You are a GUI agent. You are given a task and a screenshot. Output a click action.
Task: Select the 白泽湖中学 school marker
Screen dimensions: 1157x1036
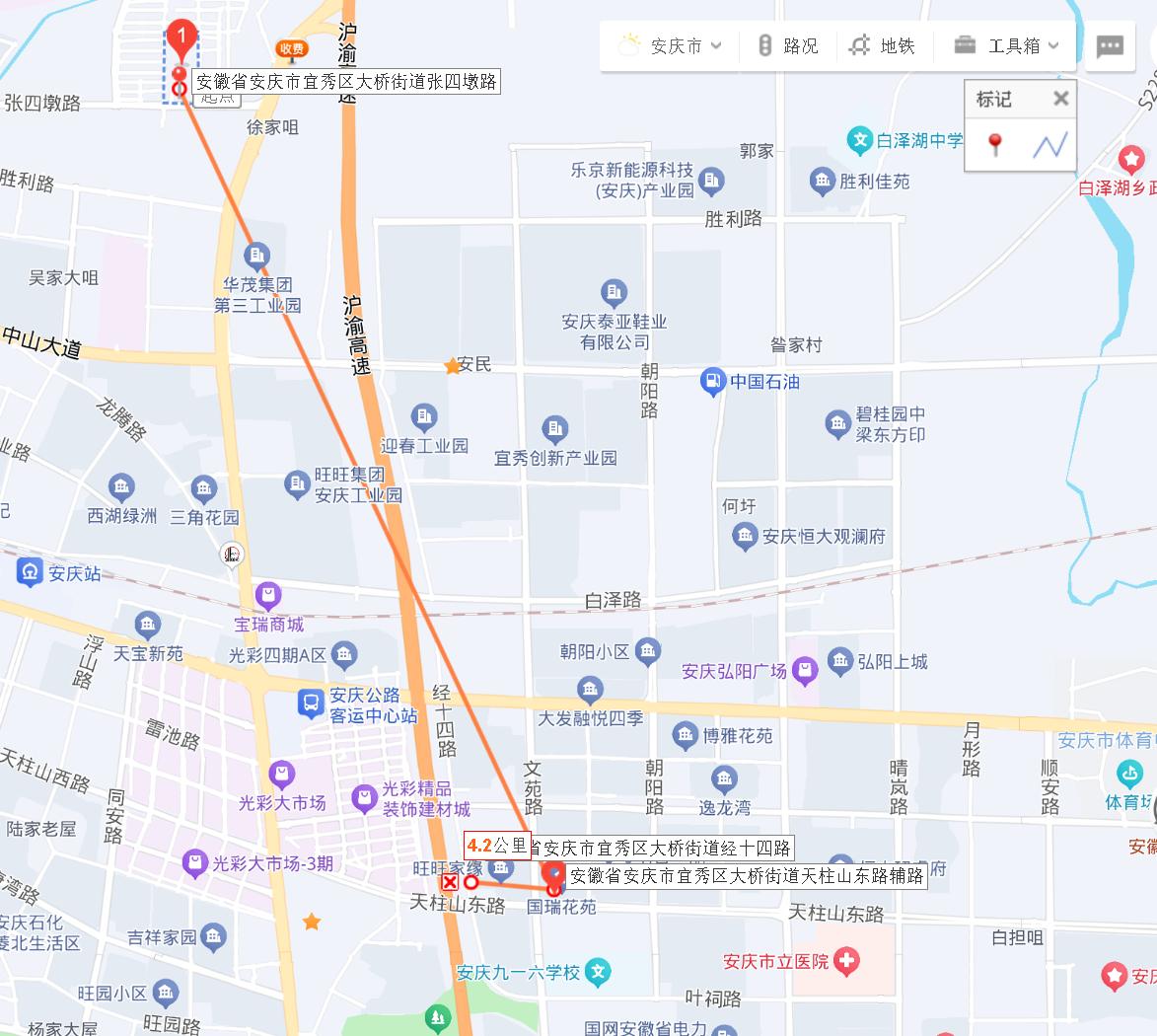859,140
